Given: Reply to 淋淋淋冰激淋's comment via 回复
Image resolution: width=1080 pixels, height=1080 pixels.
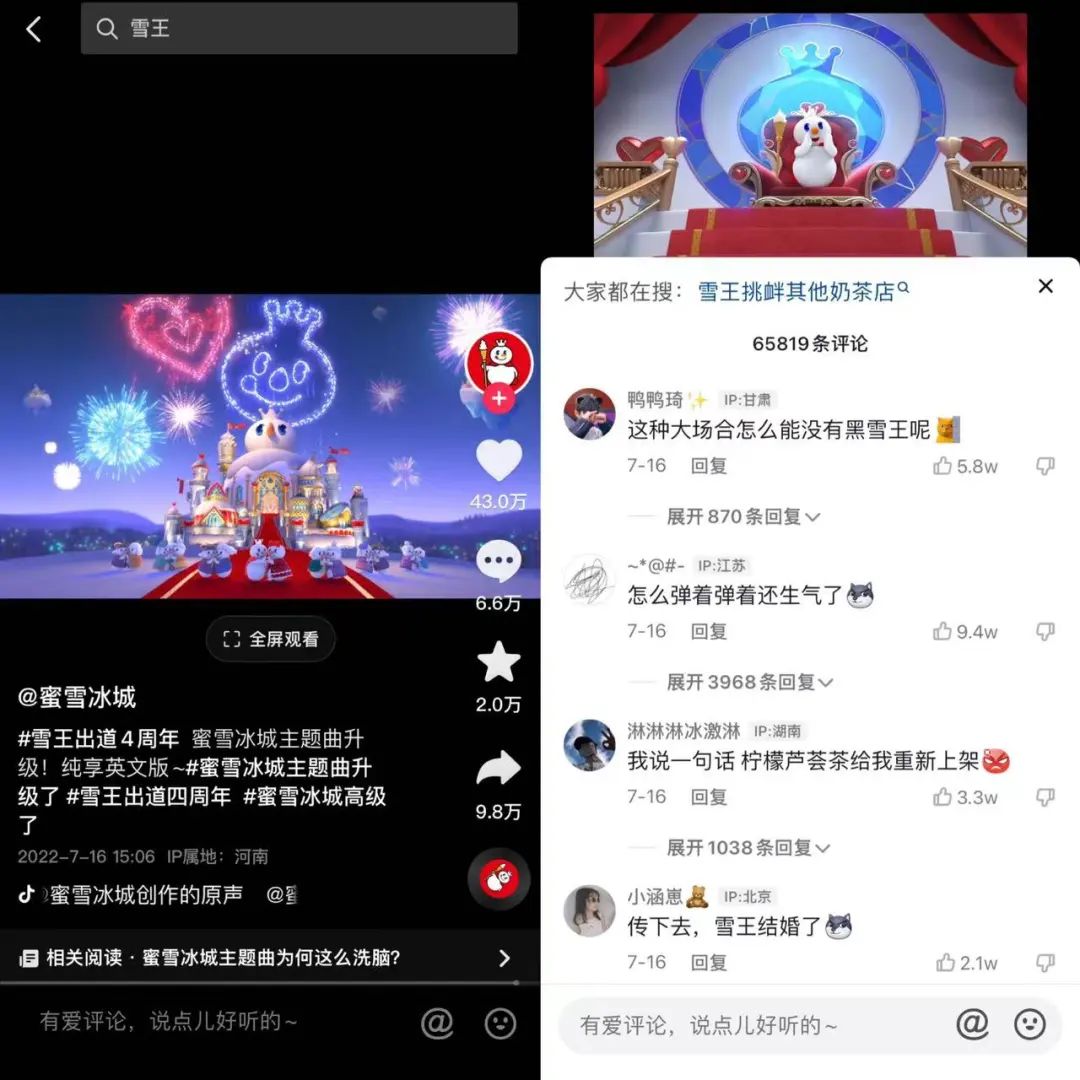Looking at the screenshot, I should pyautogui.click(x=709, y=797).
